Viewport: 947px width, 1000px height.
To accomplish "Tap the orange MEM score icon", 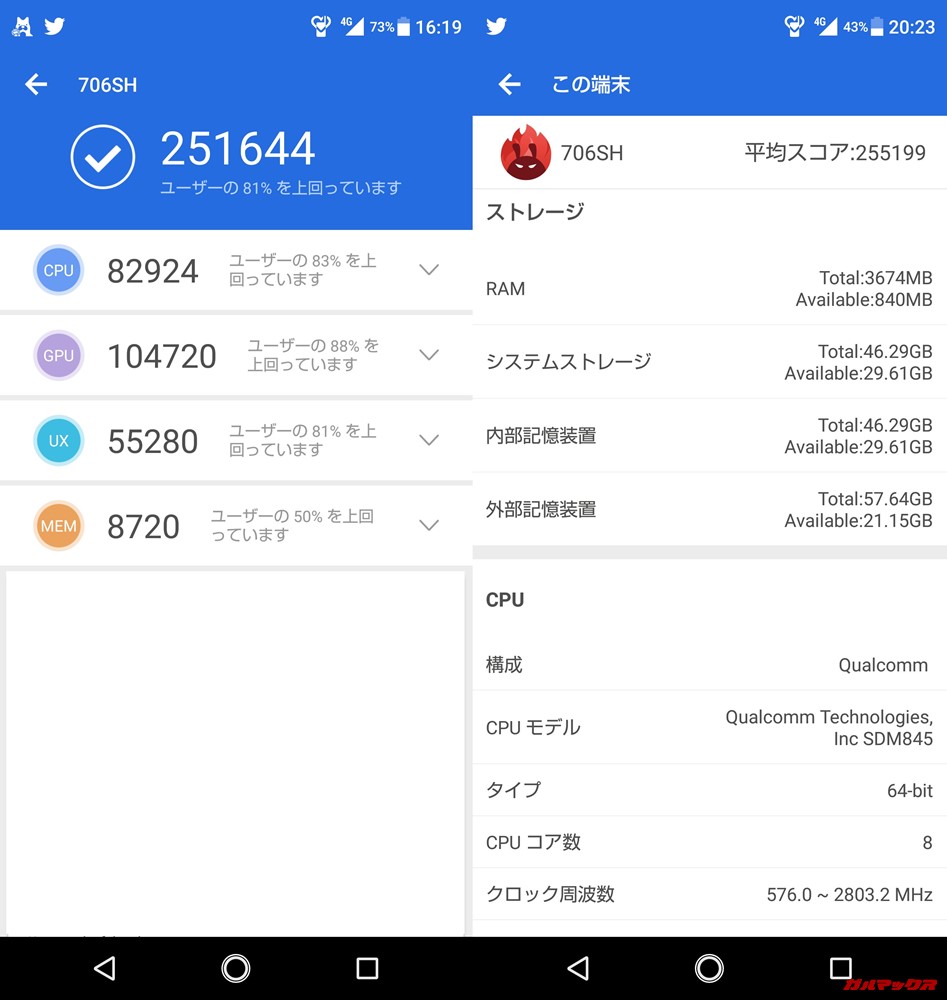I will tap(58, 525).
